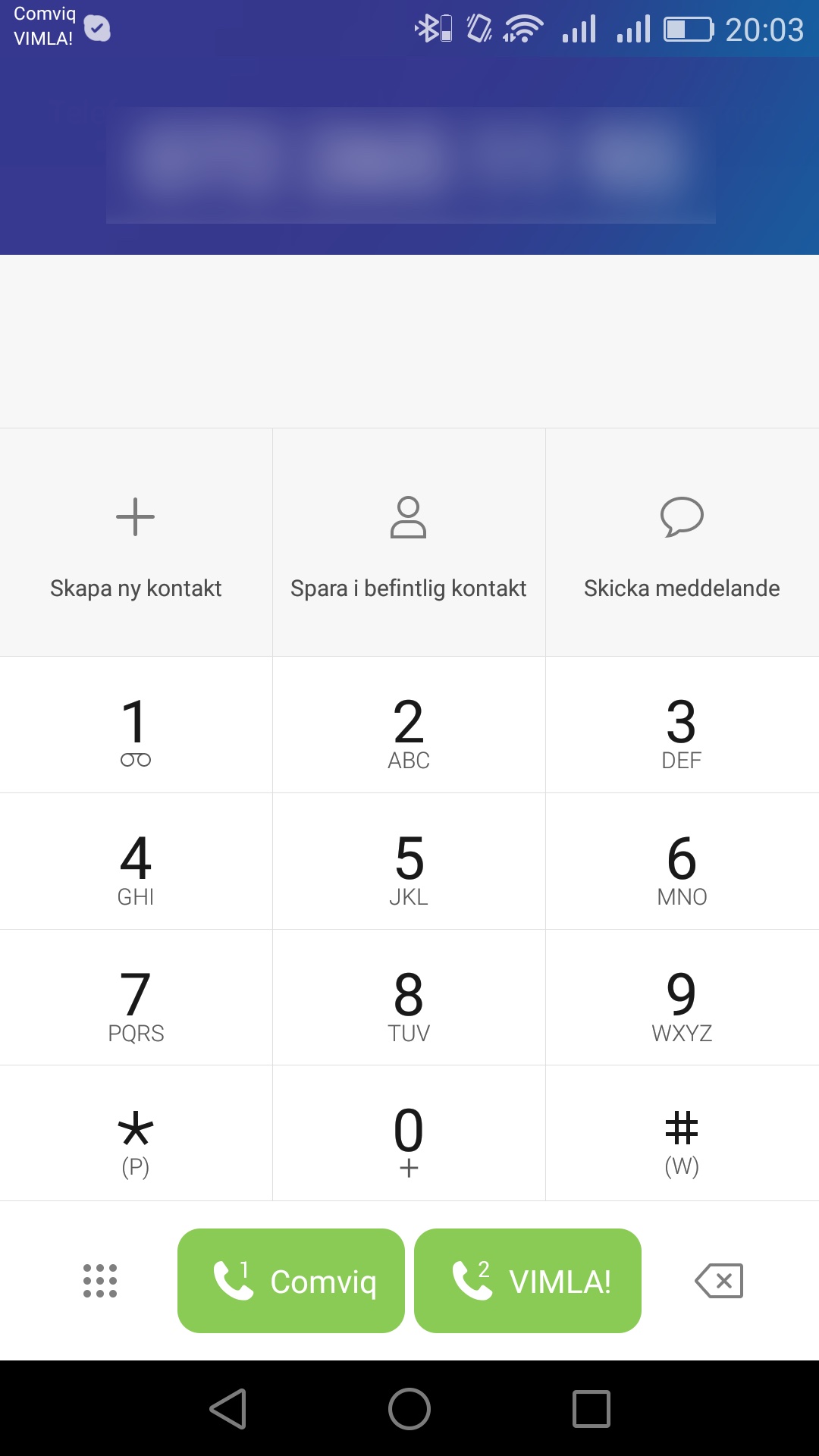Dial digit 0 on the keypad
This screenshot has width=819, height=1456.
coord(409,1134)
